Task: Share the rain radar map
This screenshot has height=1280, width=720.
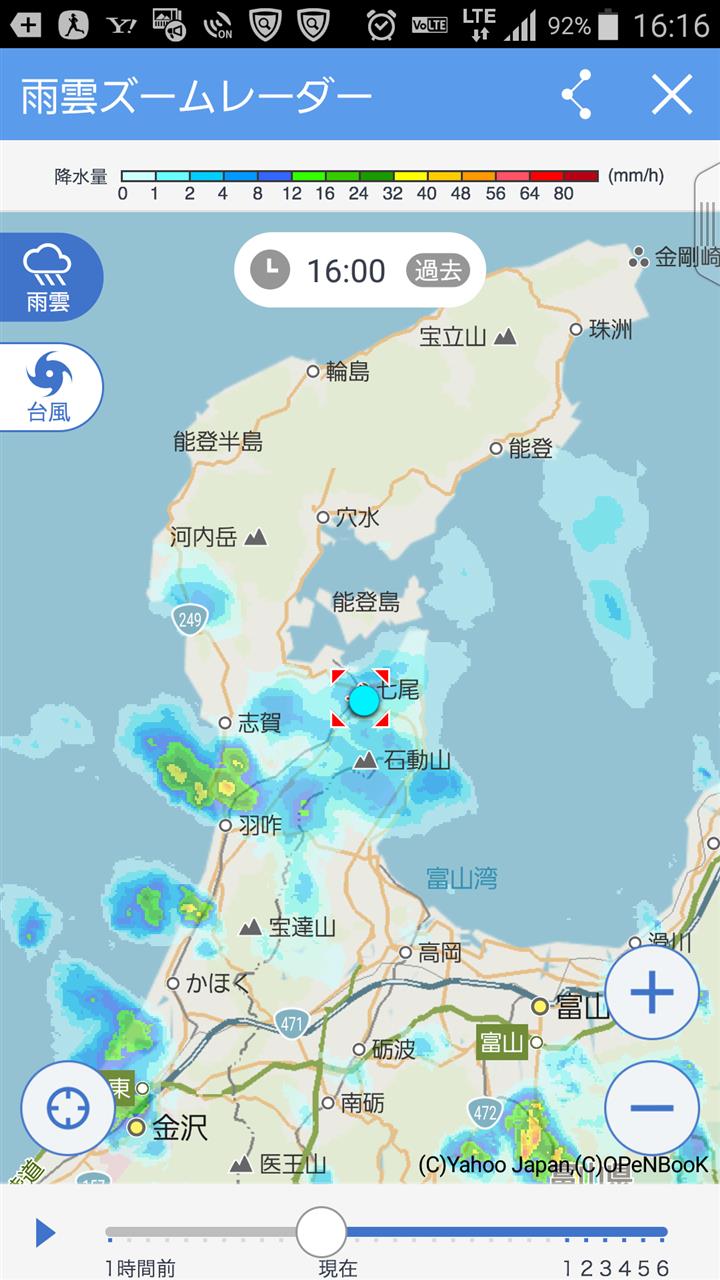Action: tap(576, 95)
